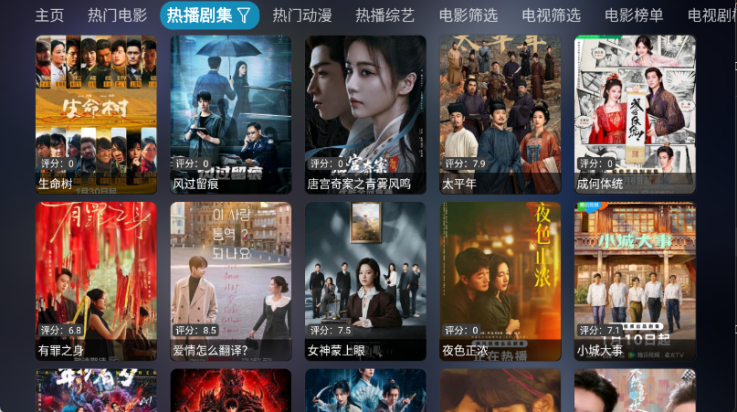Open the drama 有罪之身
This screenshot has height=412, width=737.
pyautogui.click(x=96, y=280)
